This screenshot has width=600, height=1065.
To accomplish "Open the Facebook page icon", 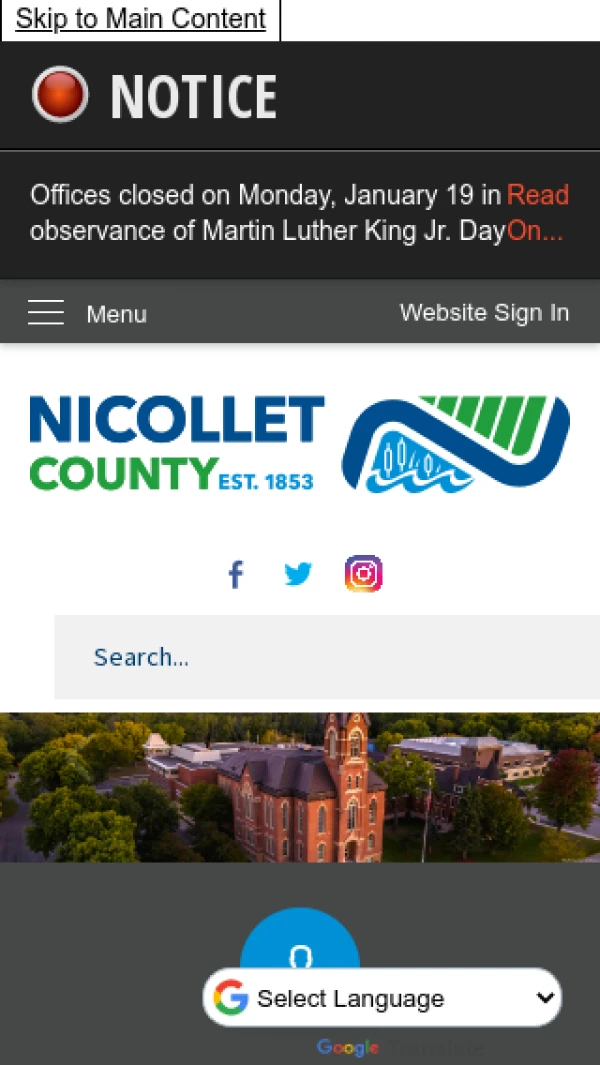I will coord(235,574).
